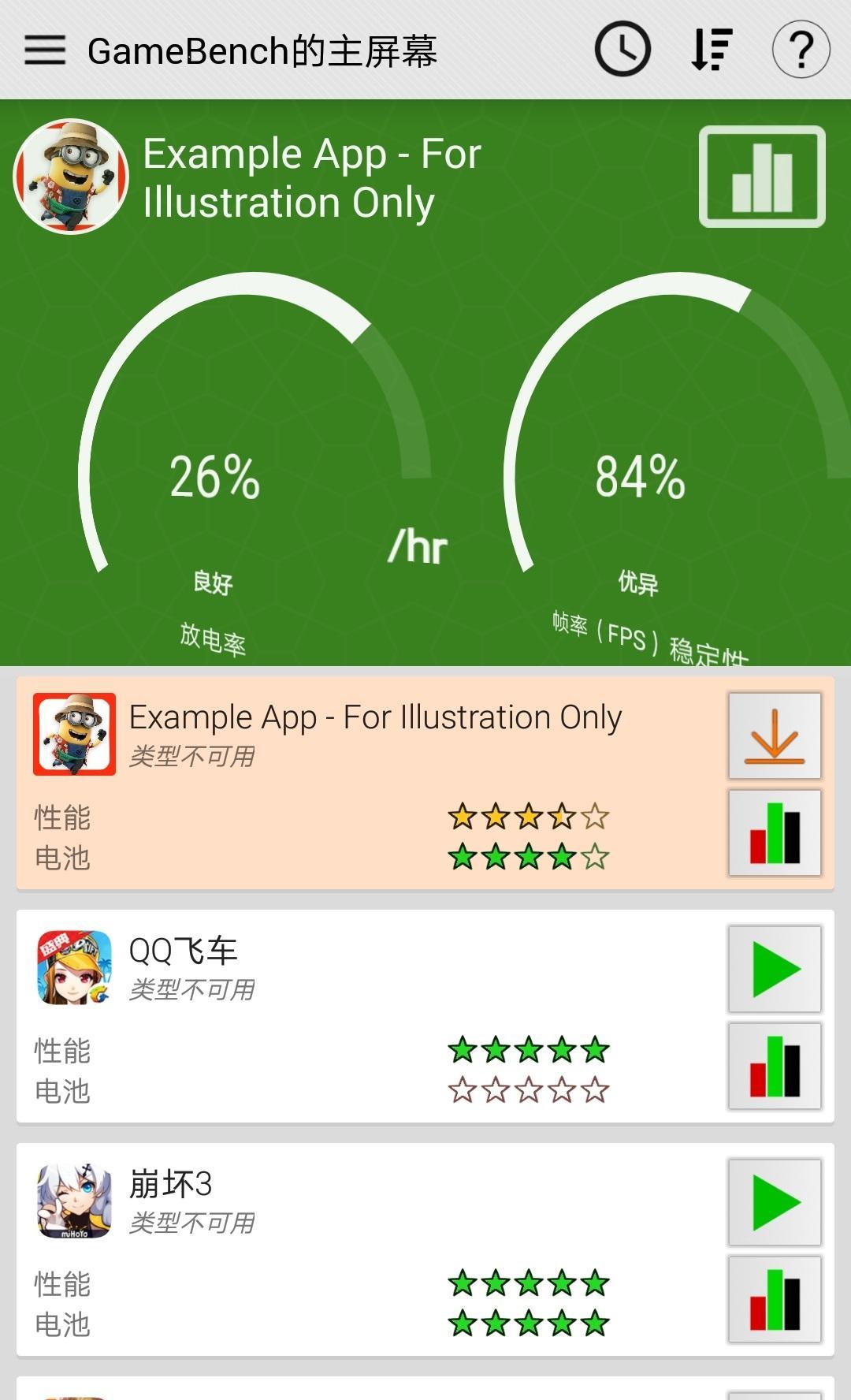View bar chart stats for Example App
The height and width of the screenshot is (1400, 851).
(x=775, y=833)
